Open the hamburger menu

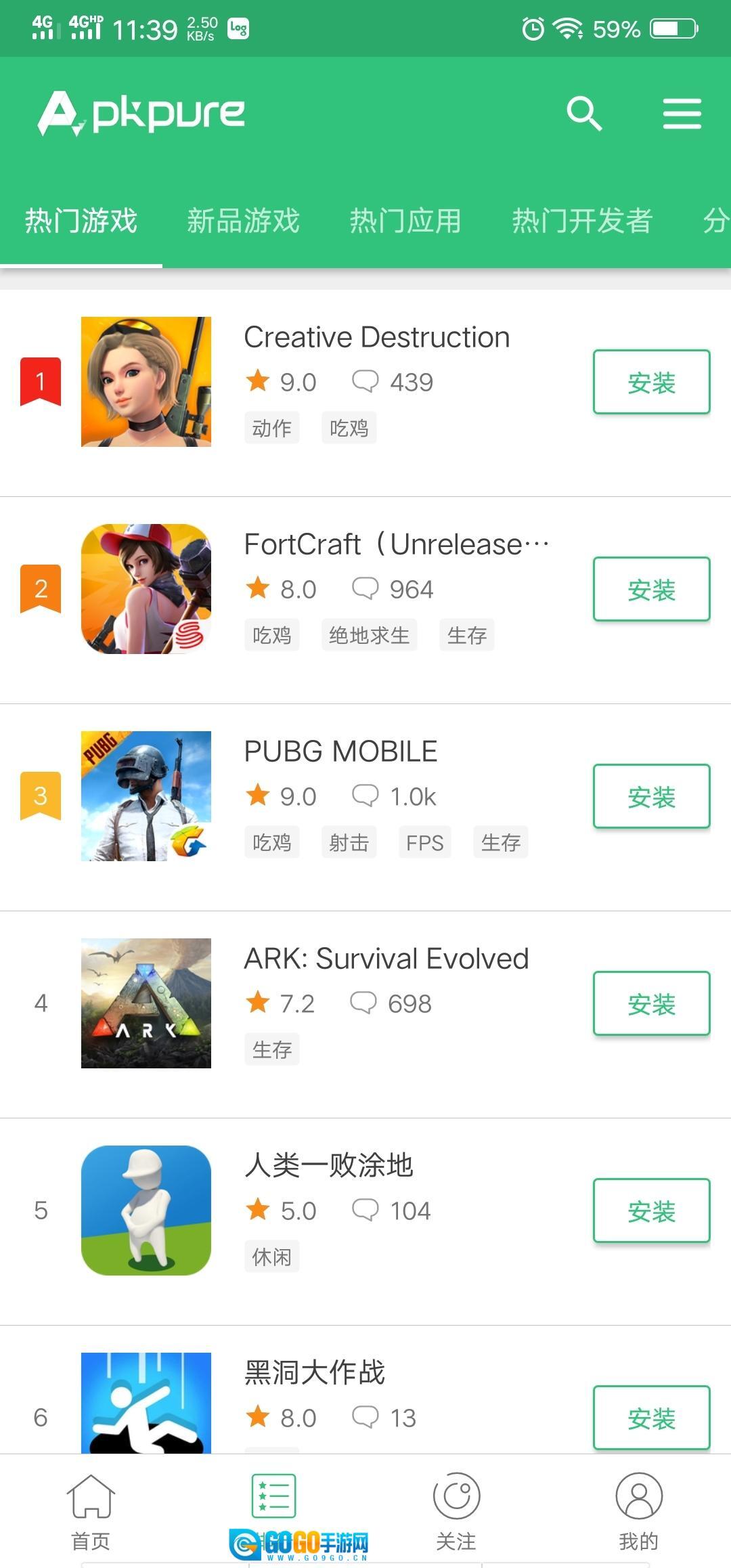682,113
